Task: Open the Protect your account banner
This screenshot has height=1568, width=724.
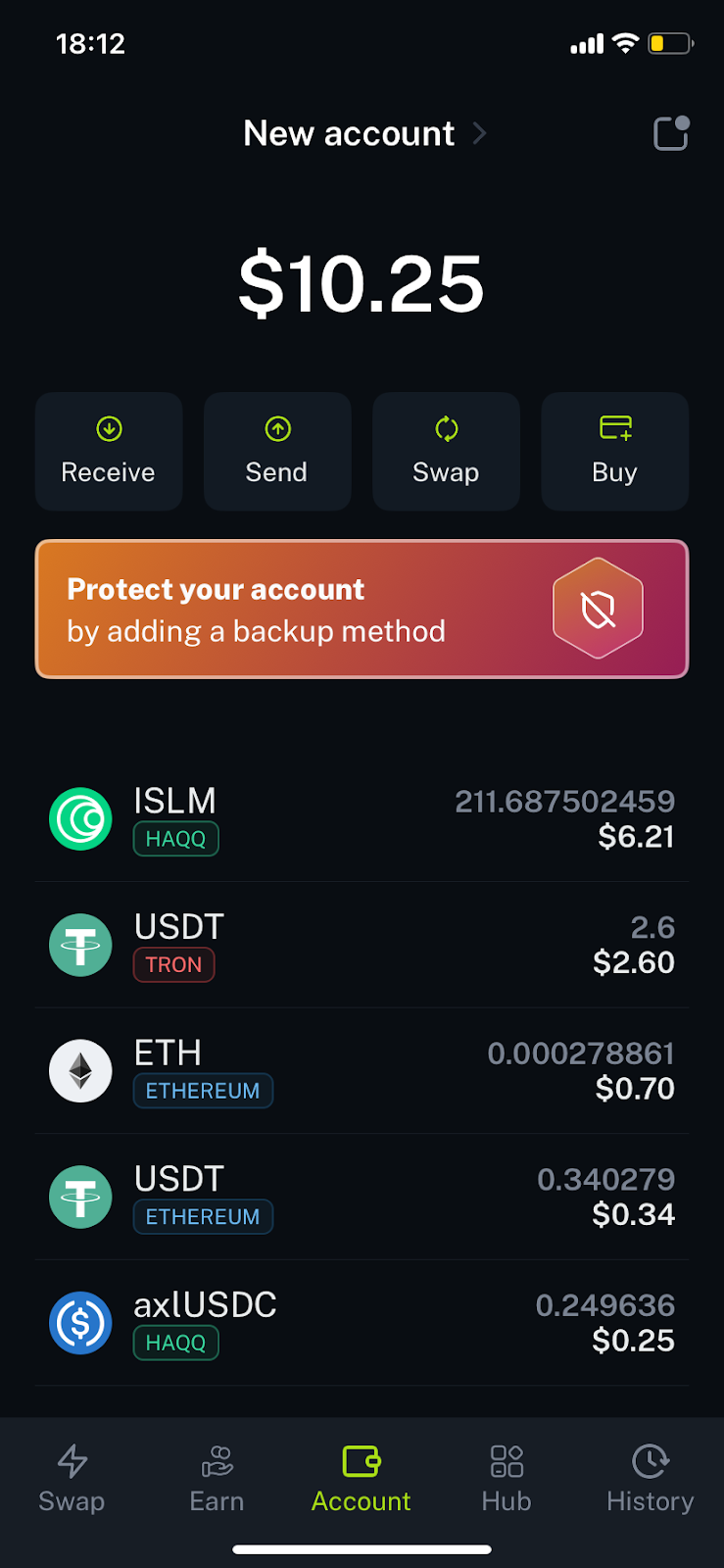Action: (x=362, y=609)
